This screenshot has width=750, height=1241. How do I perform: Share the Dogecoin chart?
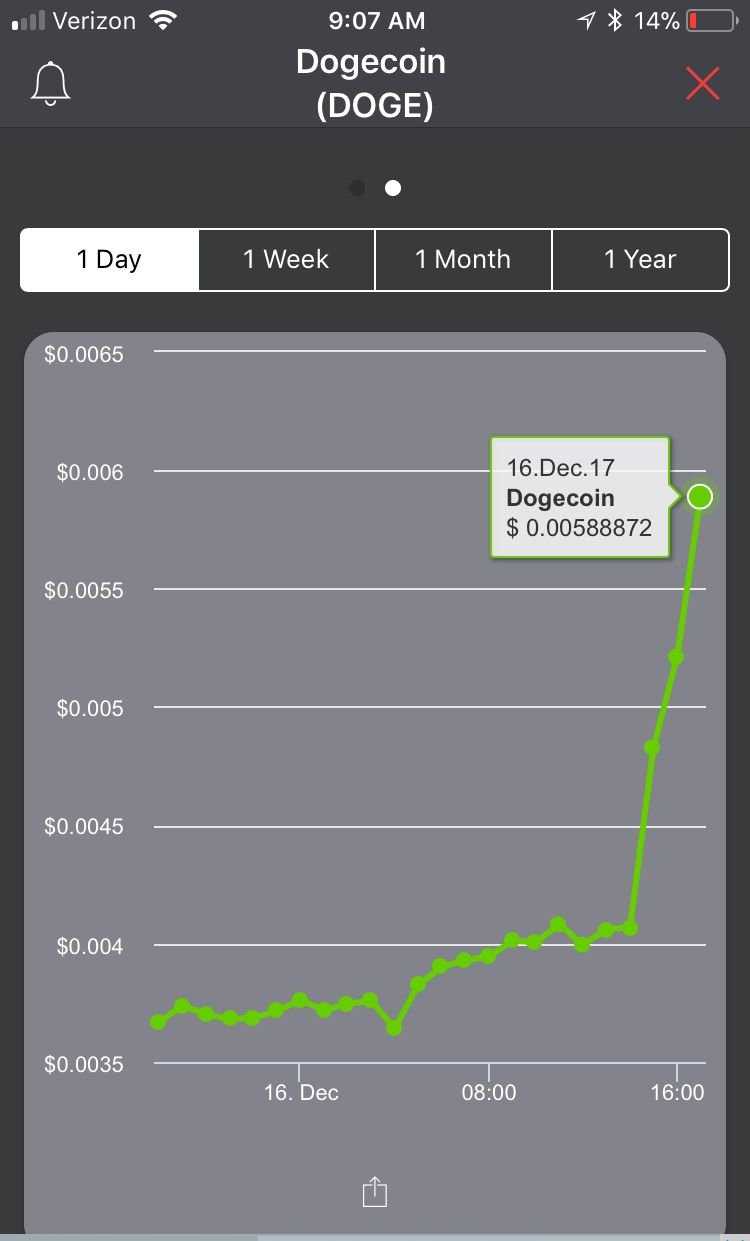pos(374,1191)
